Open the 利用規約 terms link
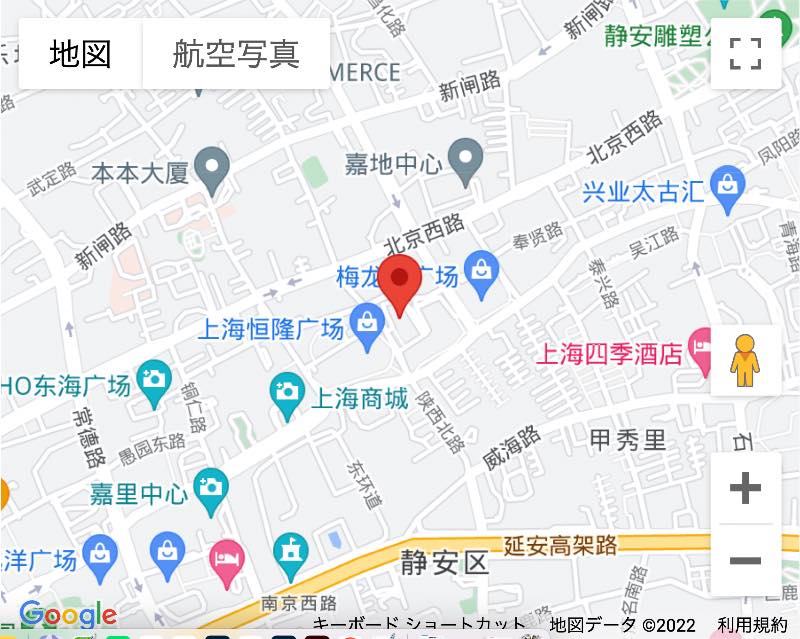 [x=752, y=625]
